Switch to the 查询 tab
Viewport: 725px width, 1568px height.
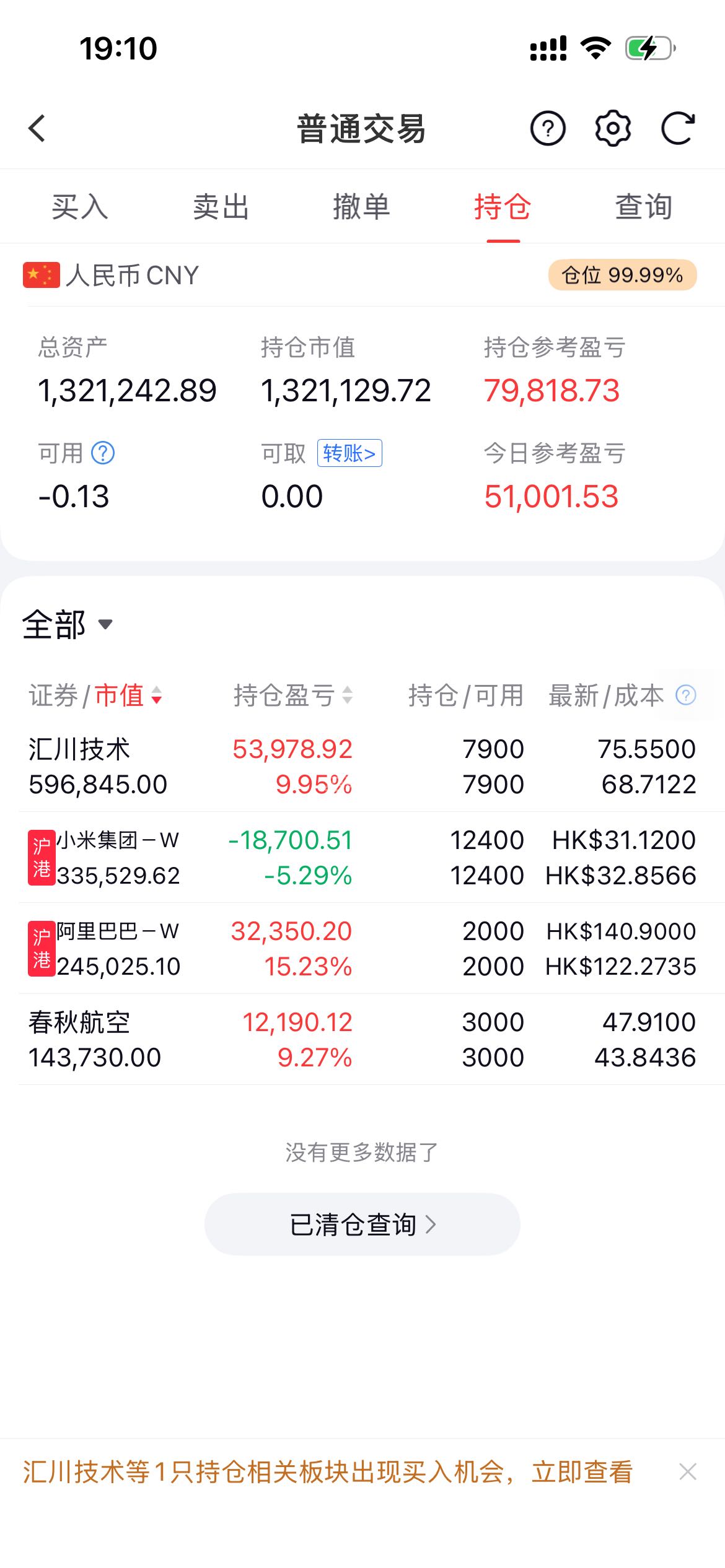pyautogui.click(x=644, y=207)
